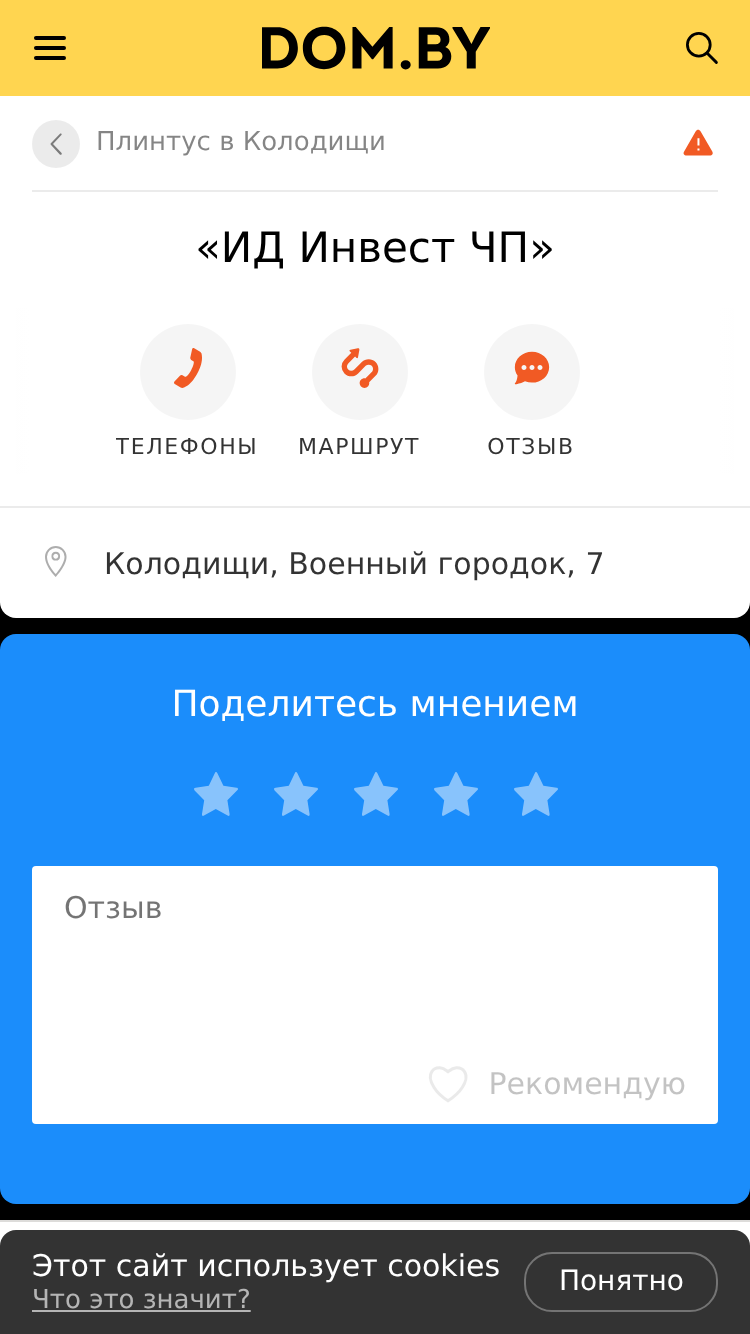Go back to Плинтус в Колодищи

click(x=56, y=144)
